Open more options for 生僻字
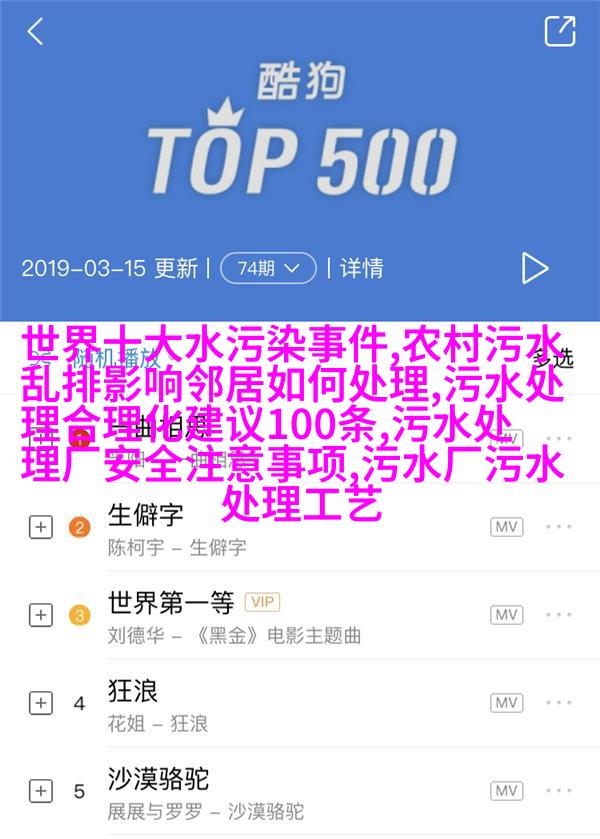 559,526
